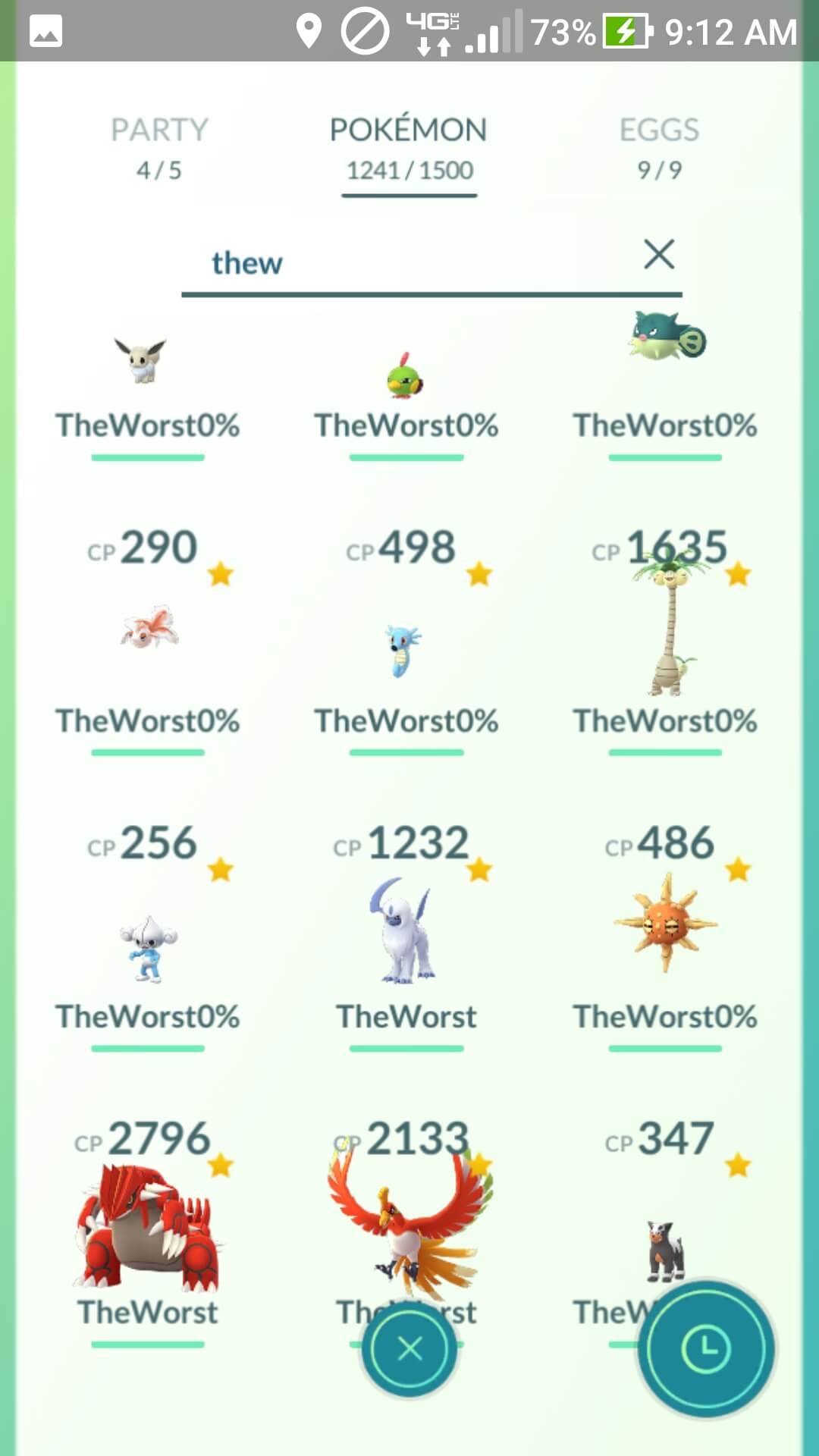Open the CP 2133 Ho-Oh
This screenshot has width=819, height=1456.
[406, 1213]
